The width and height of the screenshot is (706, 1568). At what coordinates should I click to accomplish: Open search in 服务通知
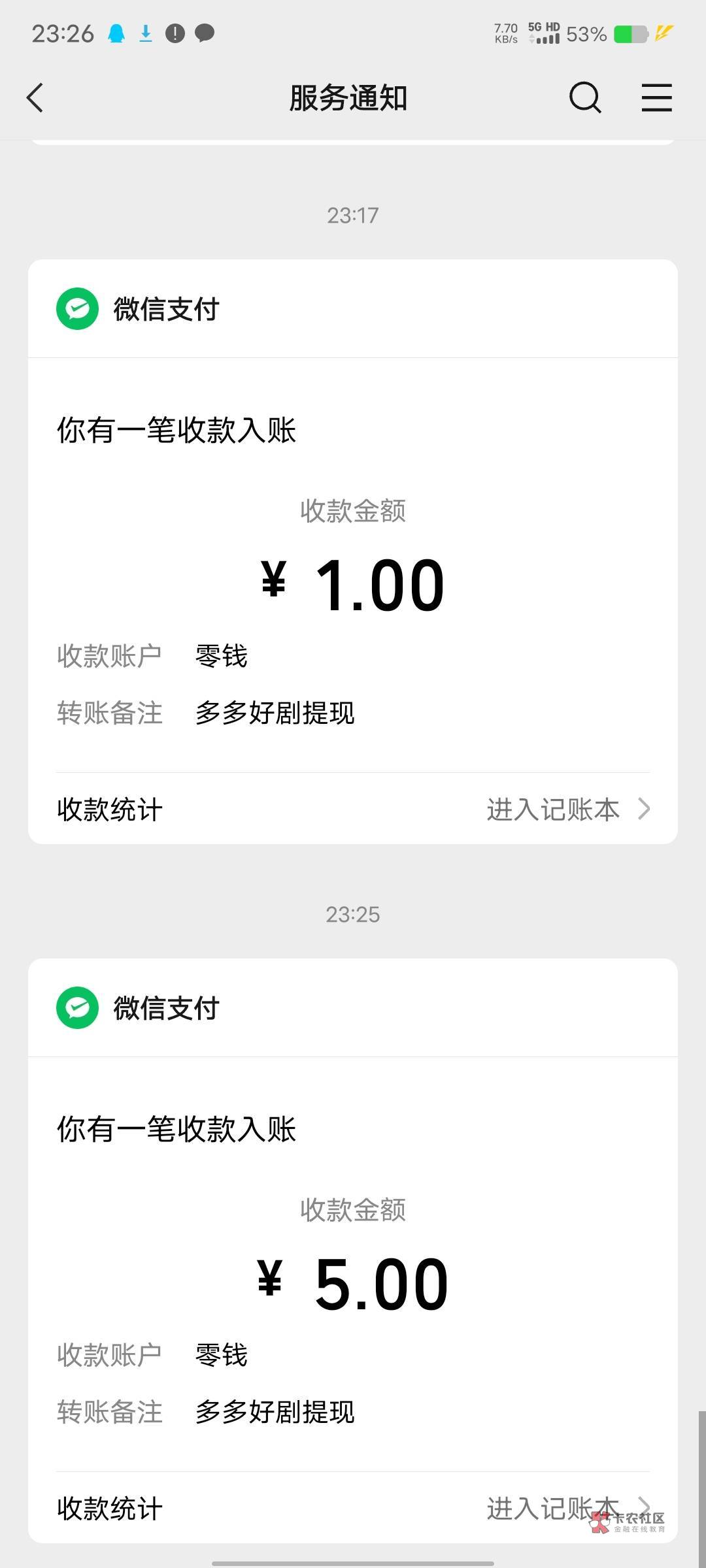(584, 98)
